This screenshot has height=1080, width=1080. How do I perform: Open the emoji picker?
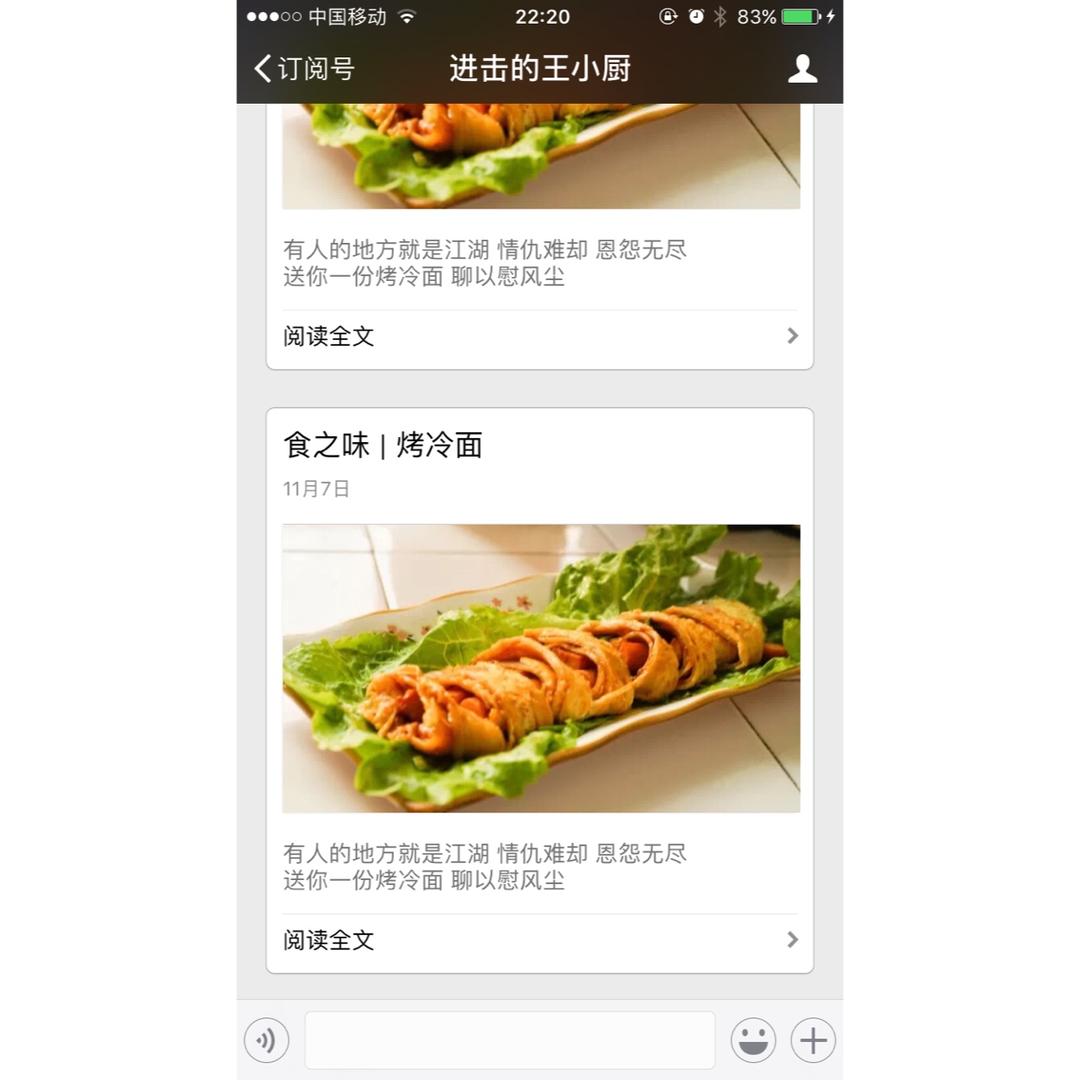point(753,1041)
